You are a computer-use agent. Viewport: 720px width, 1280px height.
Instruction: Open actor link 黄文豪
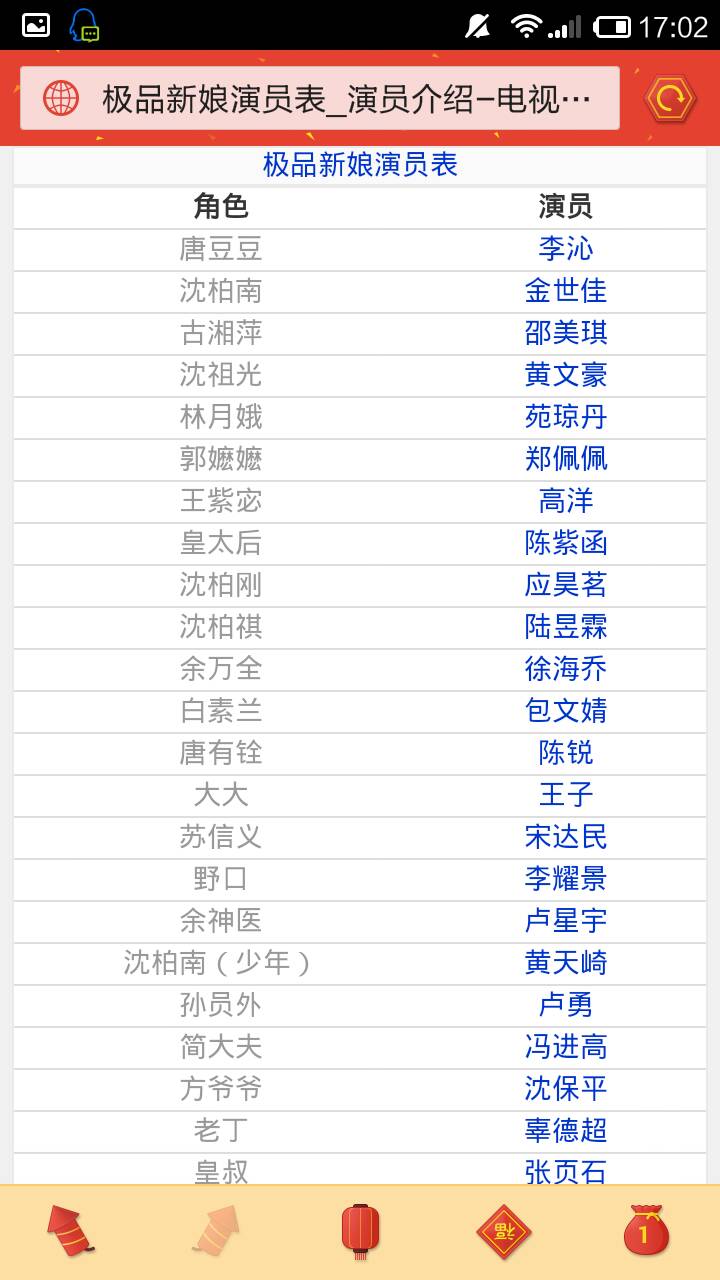[x=565, y=375]
